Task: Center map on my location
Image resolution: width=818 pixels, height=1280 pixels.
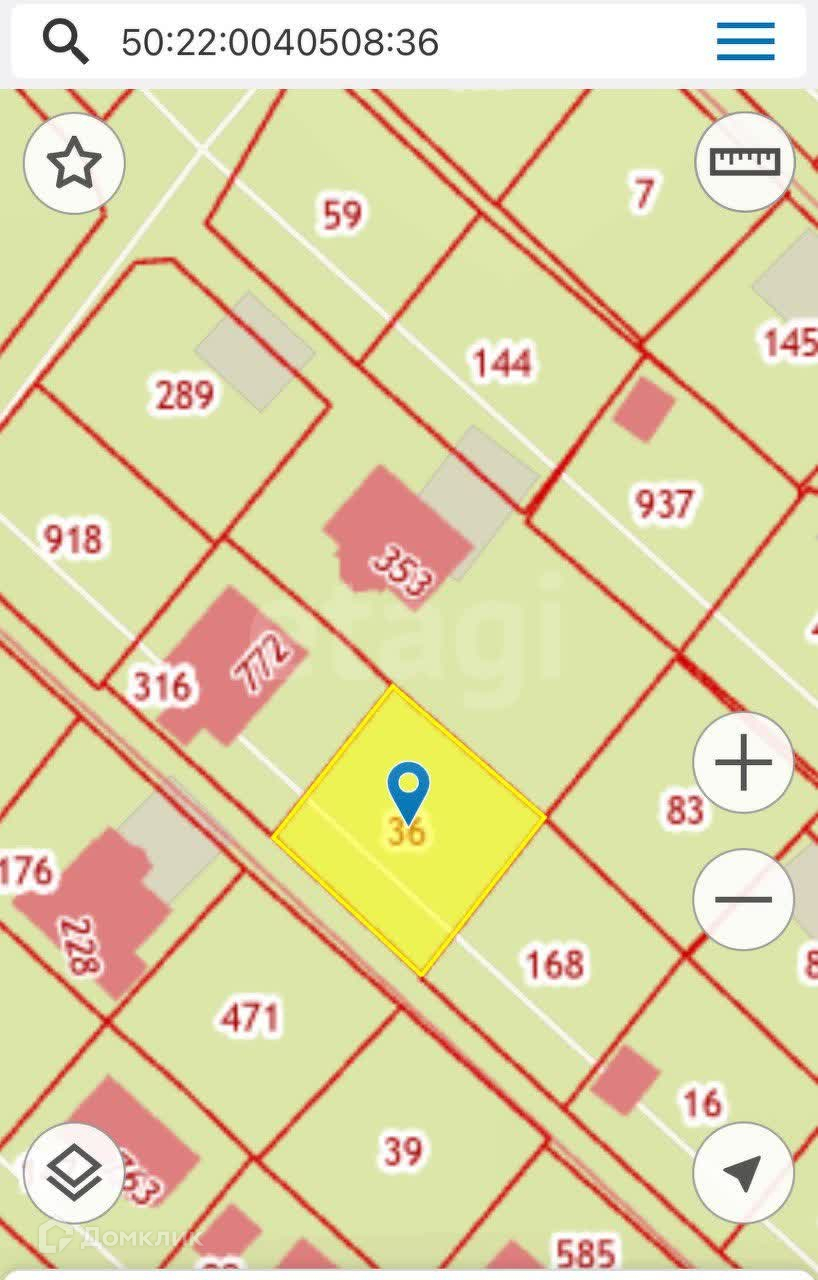Action: (x=743, y=1173)
